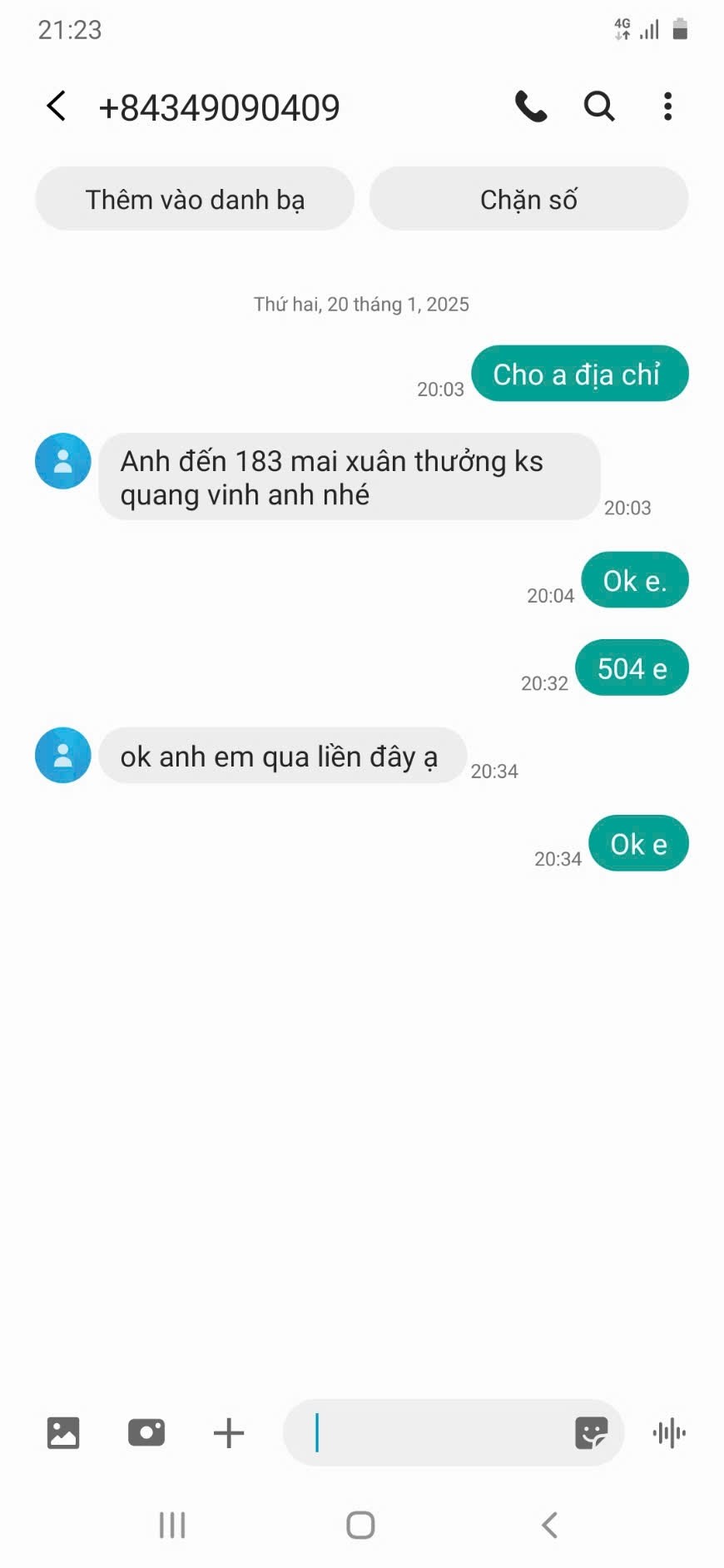724x1568 pixels.
Task: Record a voice message
Action: point(669,1432)
